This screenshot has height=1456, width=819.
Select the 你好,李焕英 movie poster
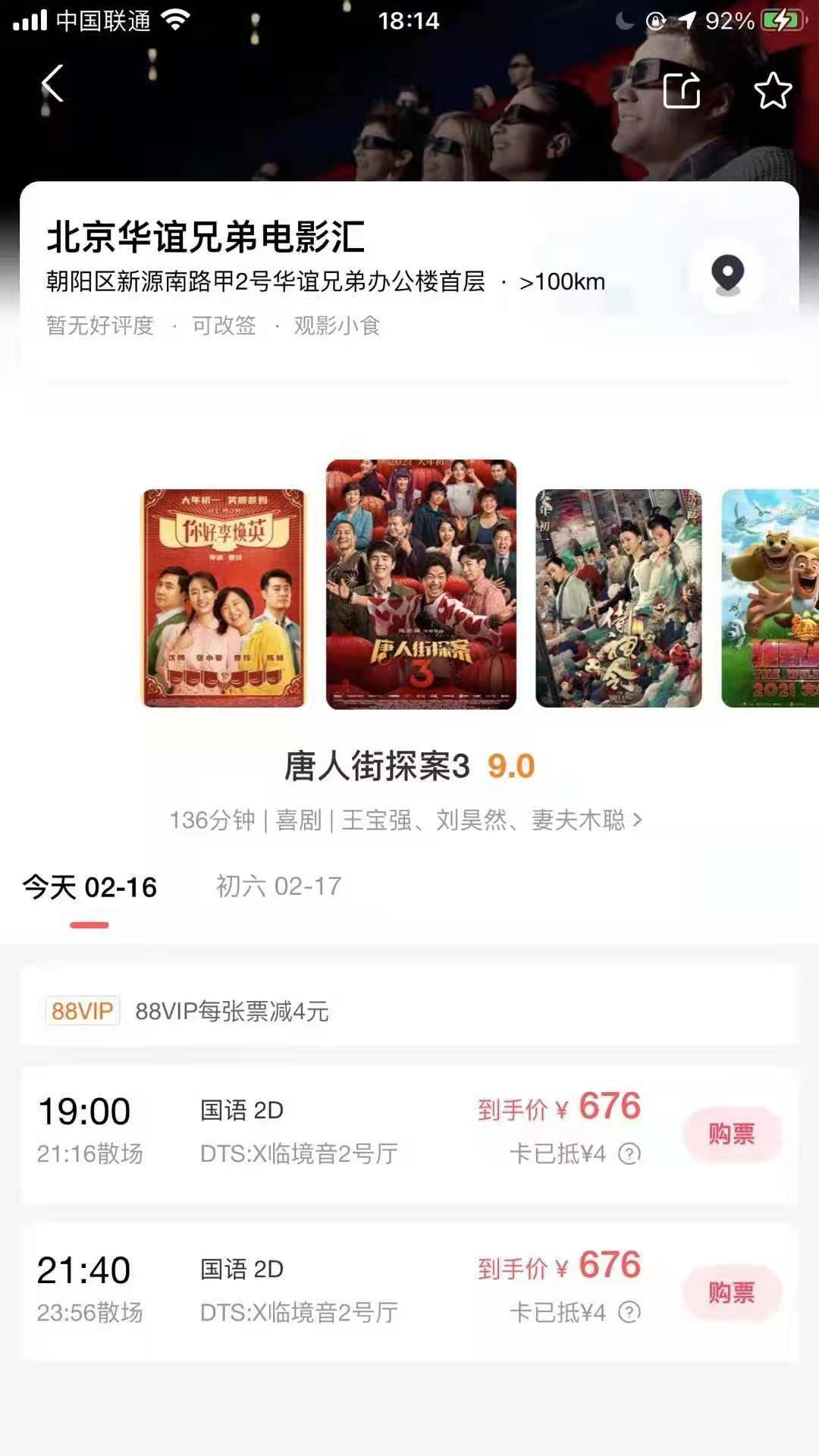[224, 598]
